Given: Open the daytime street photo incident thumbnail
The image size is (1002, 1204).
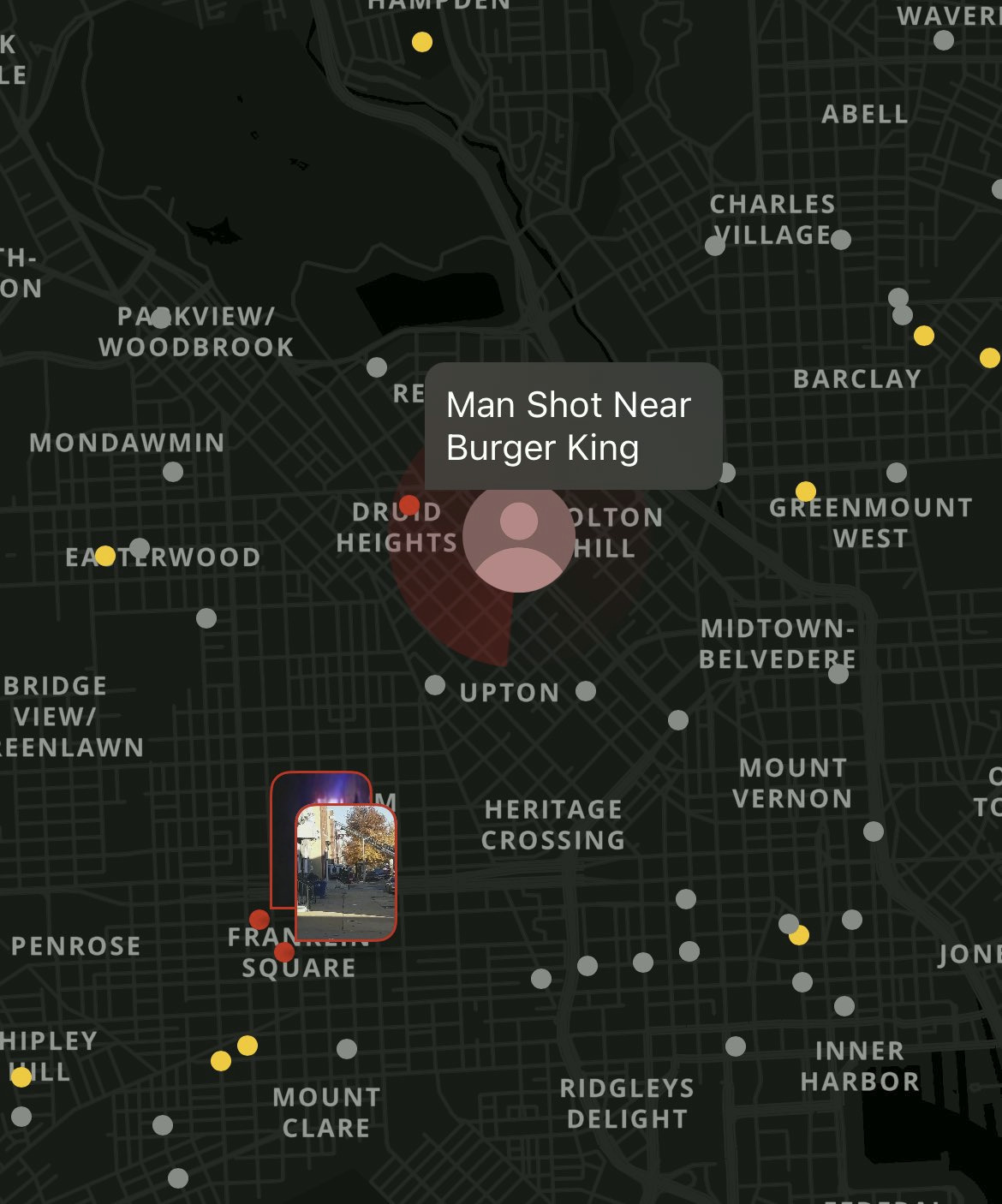Looking at the screenshot, I should point(346,872).
